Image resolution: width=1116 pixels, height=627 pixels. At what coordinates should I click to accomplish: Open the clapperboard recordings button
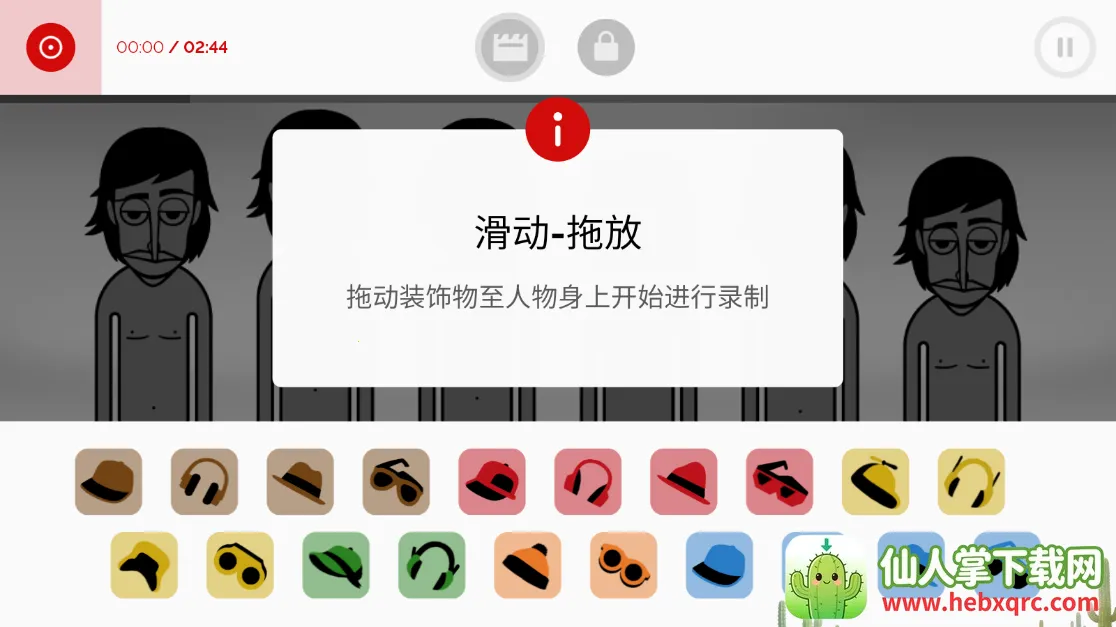pos(510,47)
